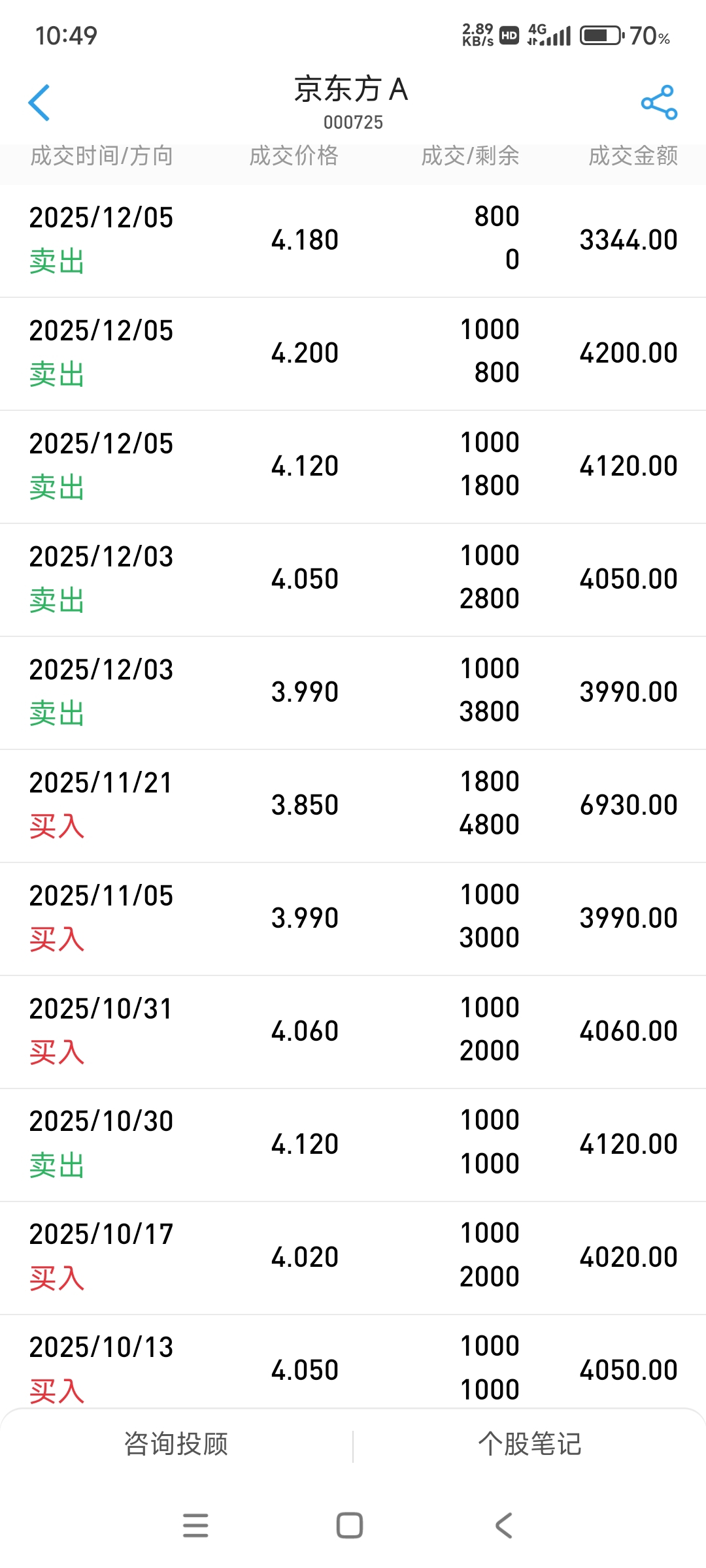Open 个股笔记 stock notes
The width and height of the screenshot is (706, 1568).
coord(529,1444)
